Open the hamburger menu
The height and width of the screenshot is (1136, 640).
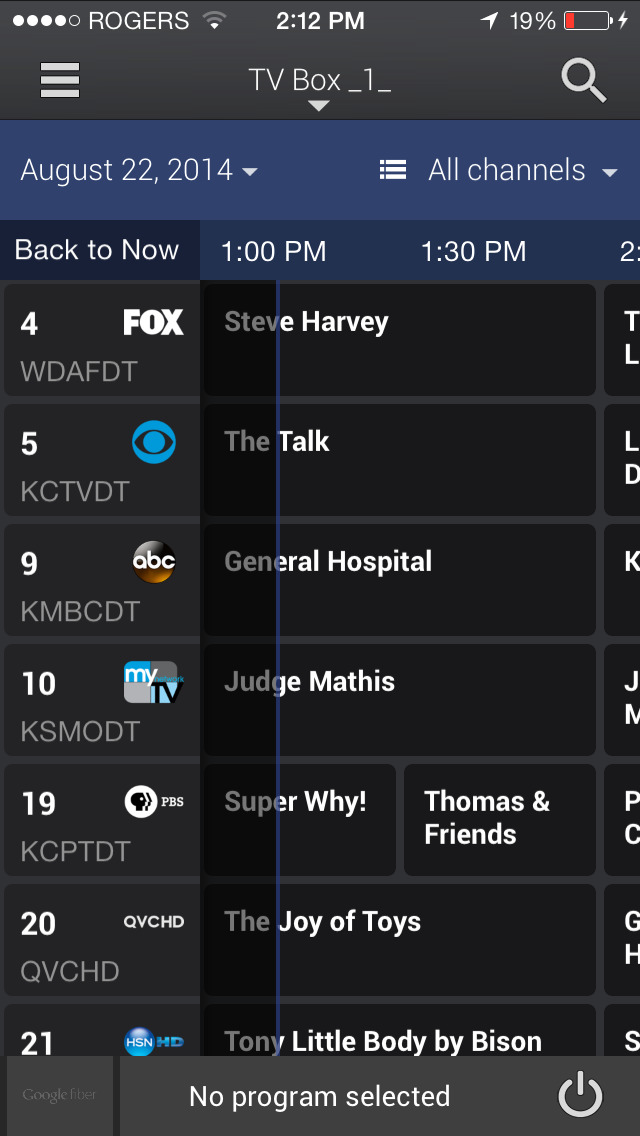click(x=60, y=80)
